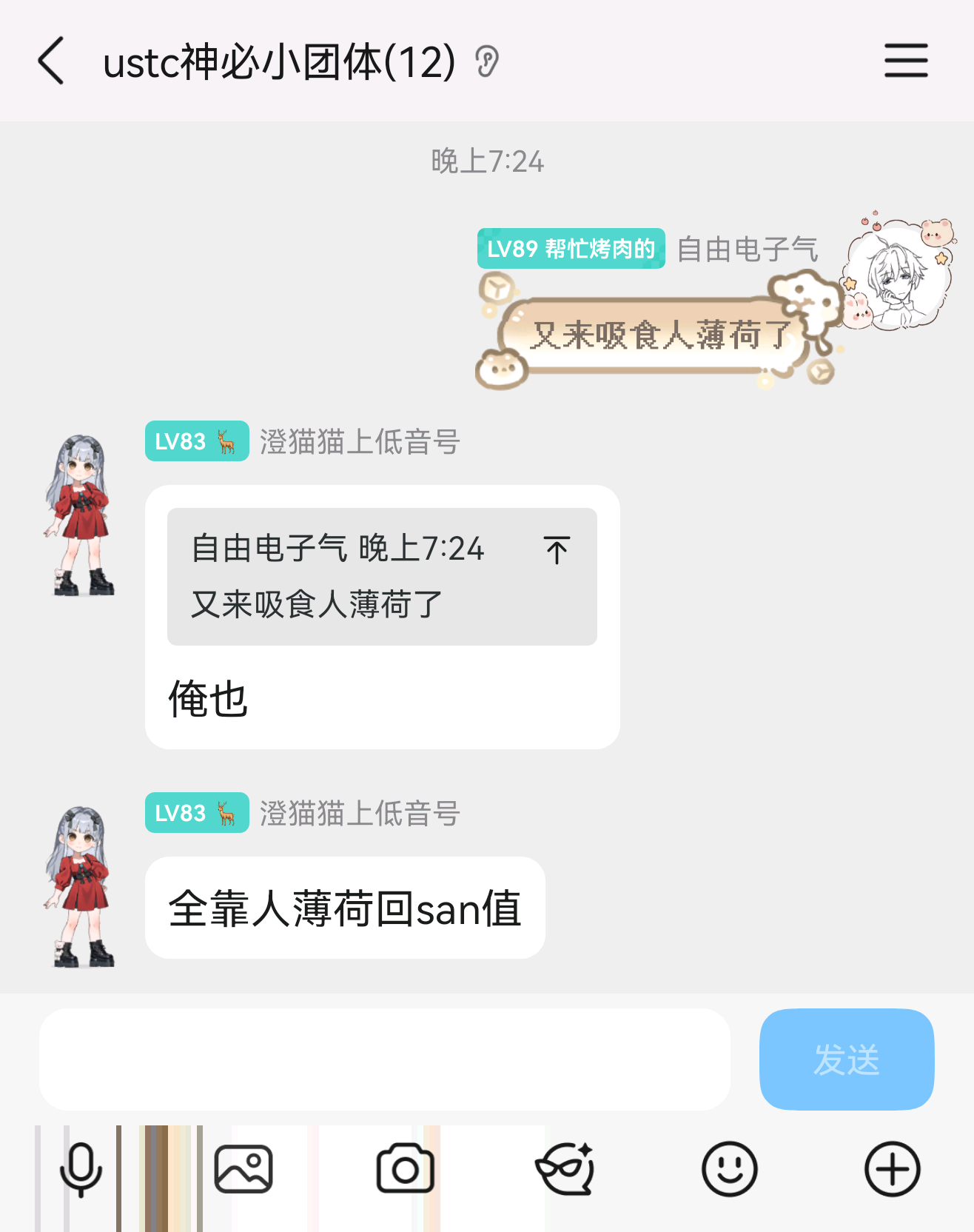The image size is (974, 1232).
Task: Open more attachment options plus icon
Action: [x=892, y=1170]
